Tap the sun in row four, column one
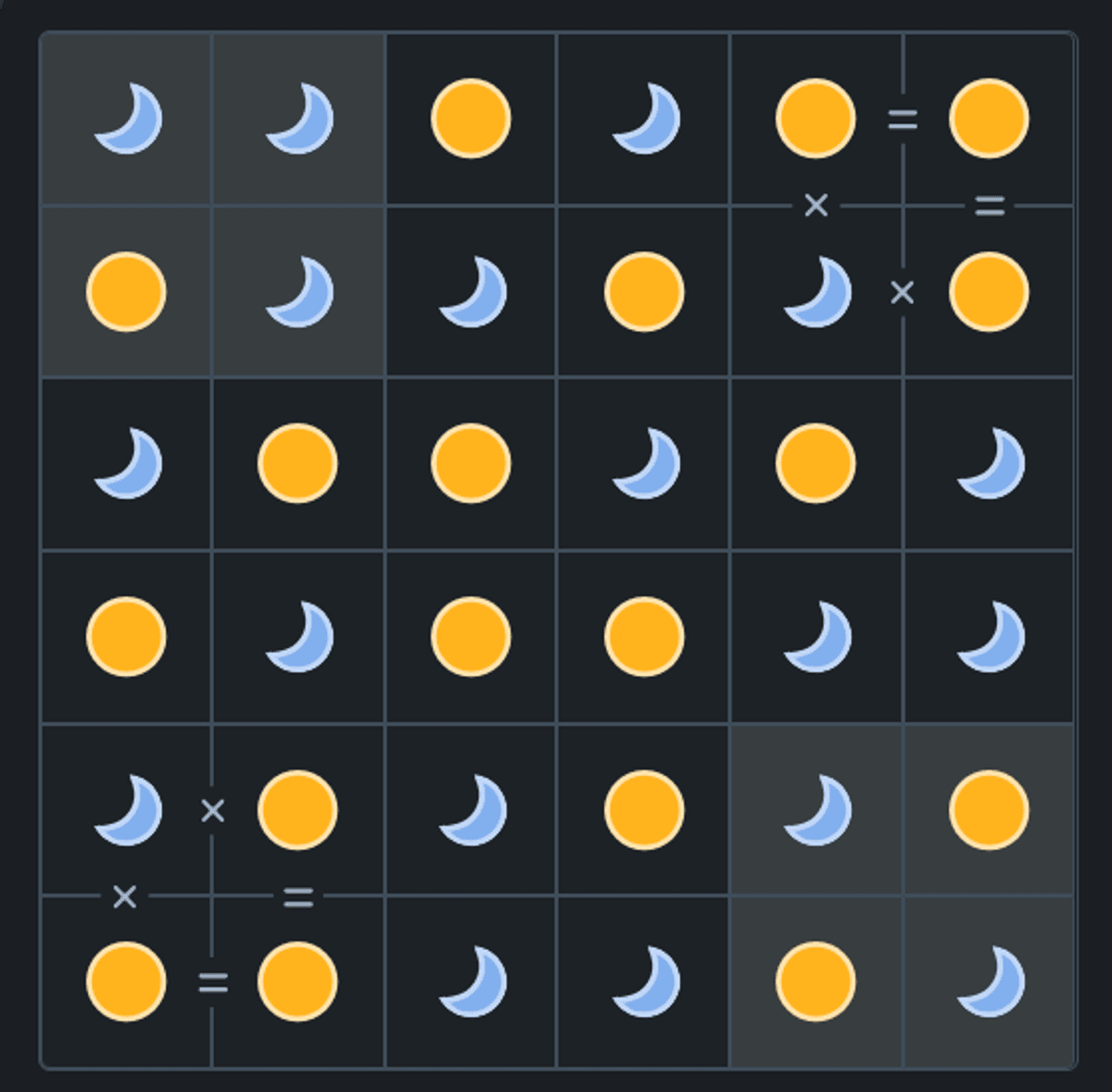Viewport: 1112px width, 1092px height. pyautogui.click(x=126, y=637)
